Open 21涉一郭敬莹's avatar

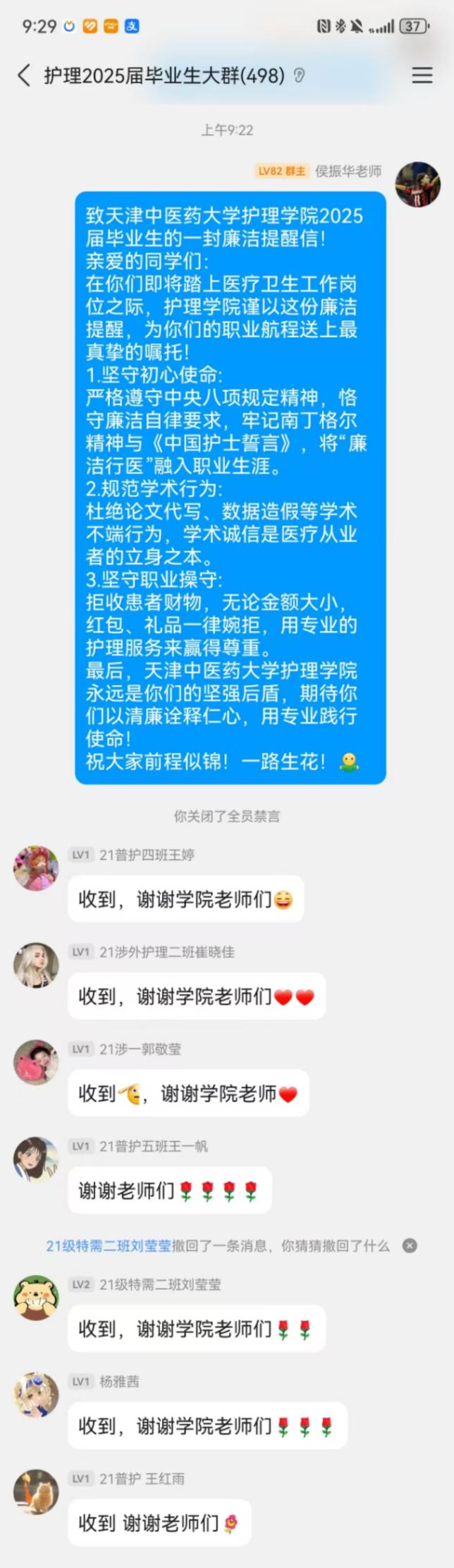coord(36,1062)
